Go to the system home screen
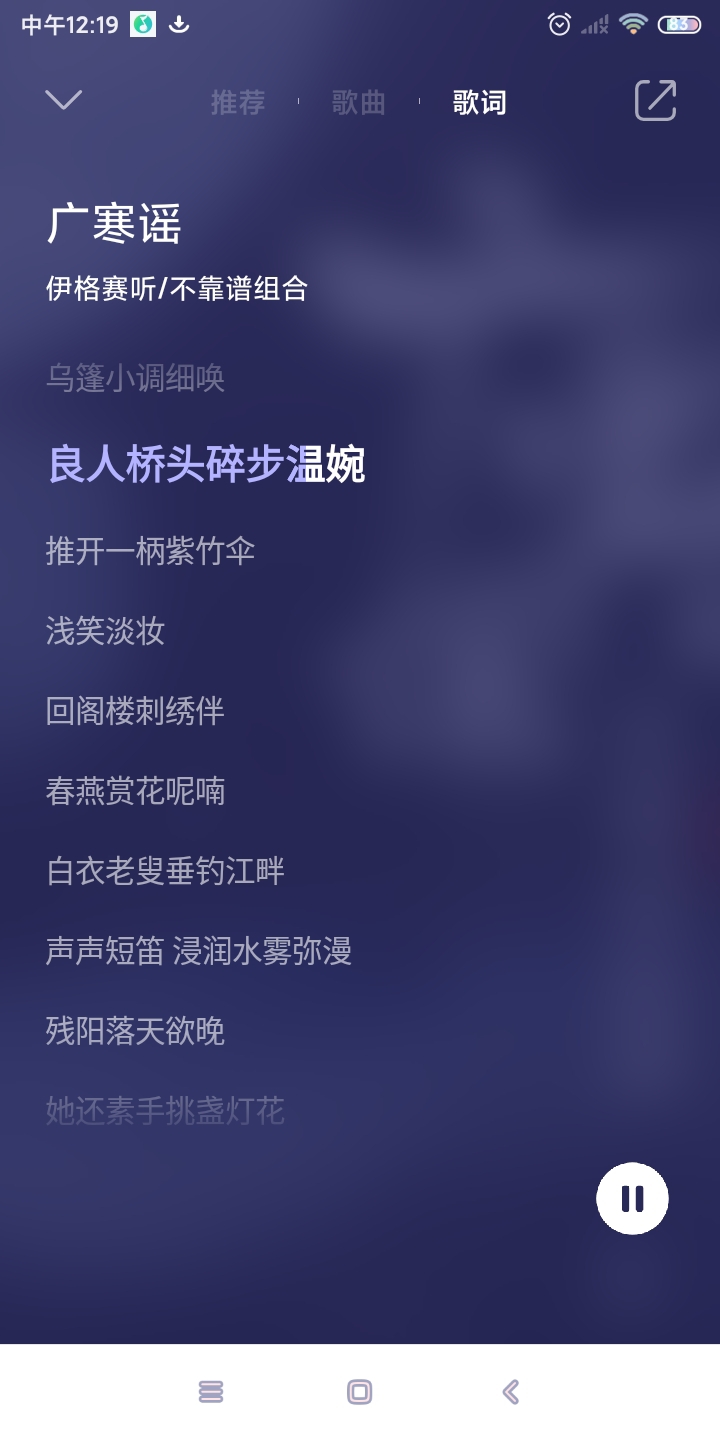The image size is (720, 1440). 359,1391
